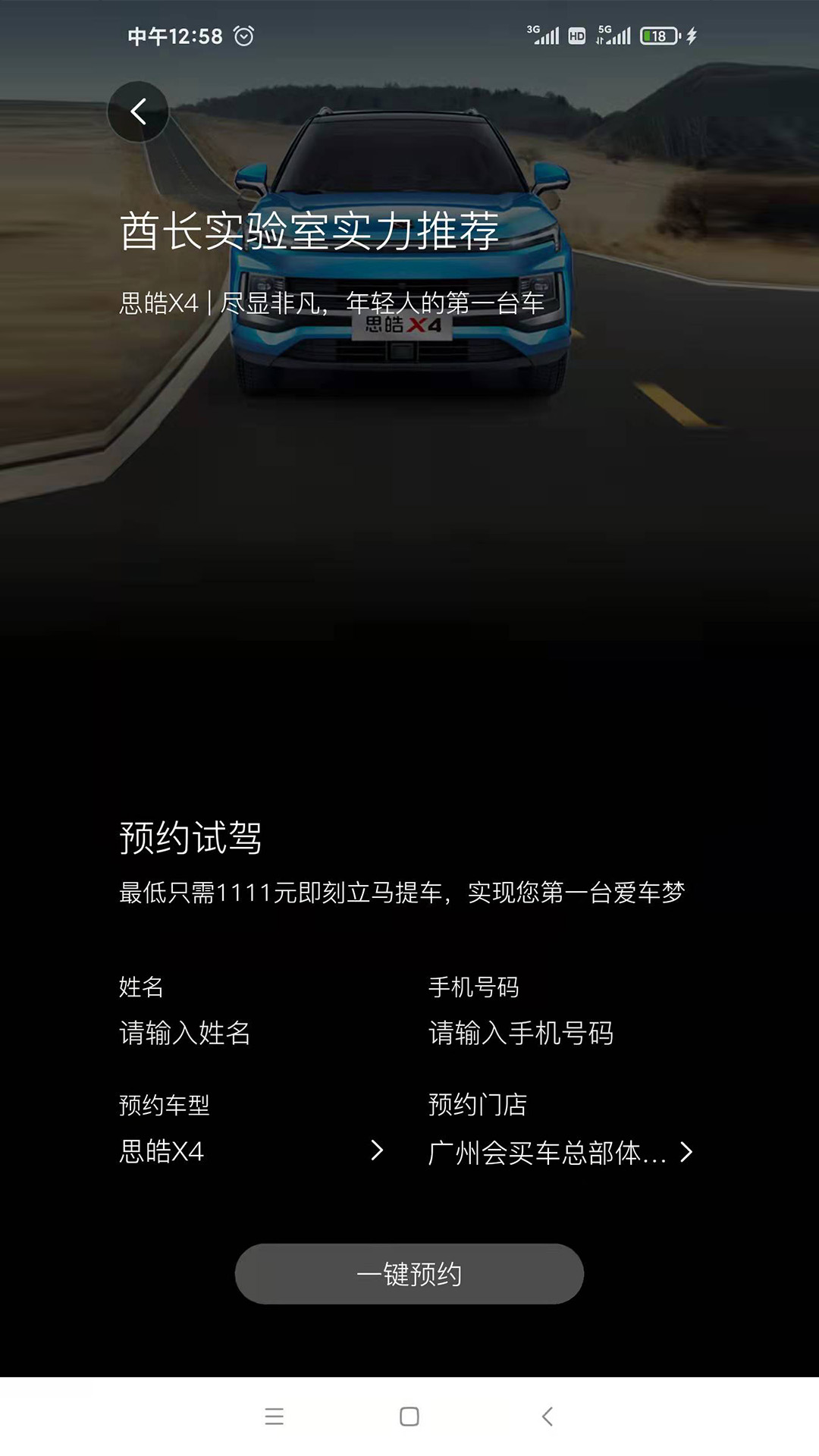Submit with the 一键预约 button

pos(409,1274)
